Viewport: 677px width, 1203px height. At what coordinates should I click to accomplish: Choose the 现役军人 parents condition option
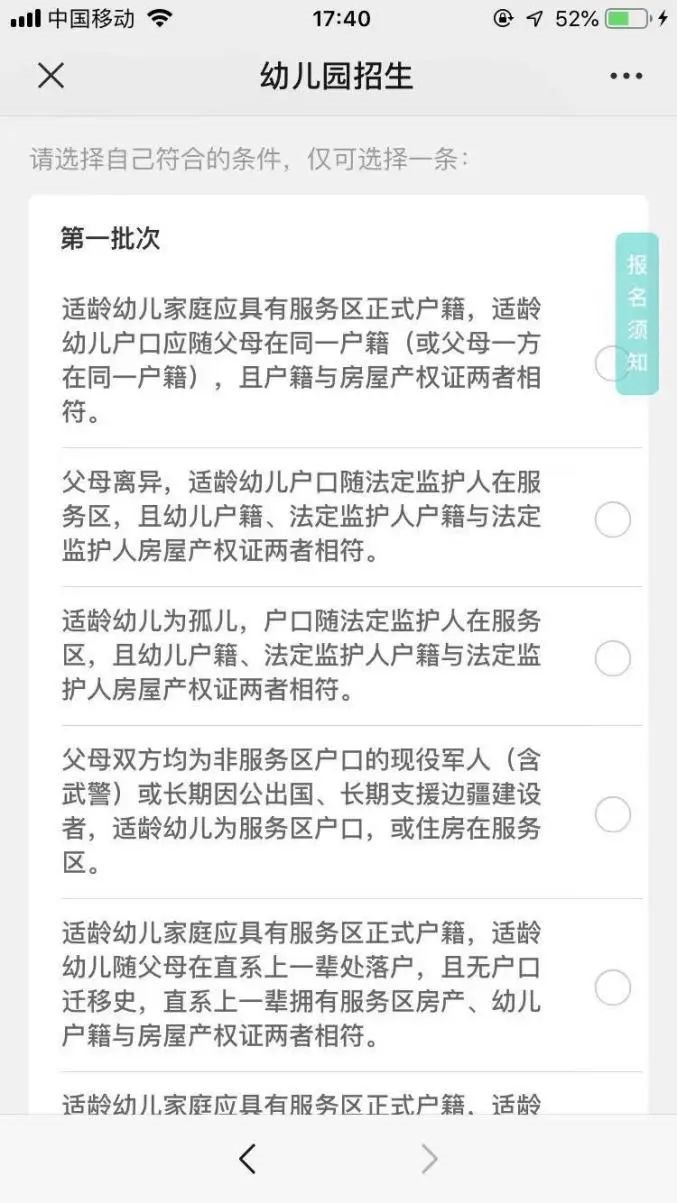coord(612,815)
